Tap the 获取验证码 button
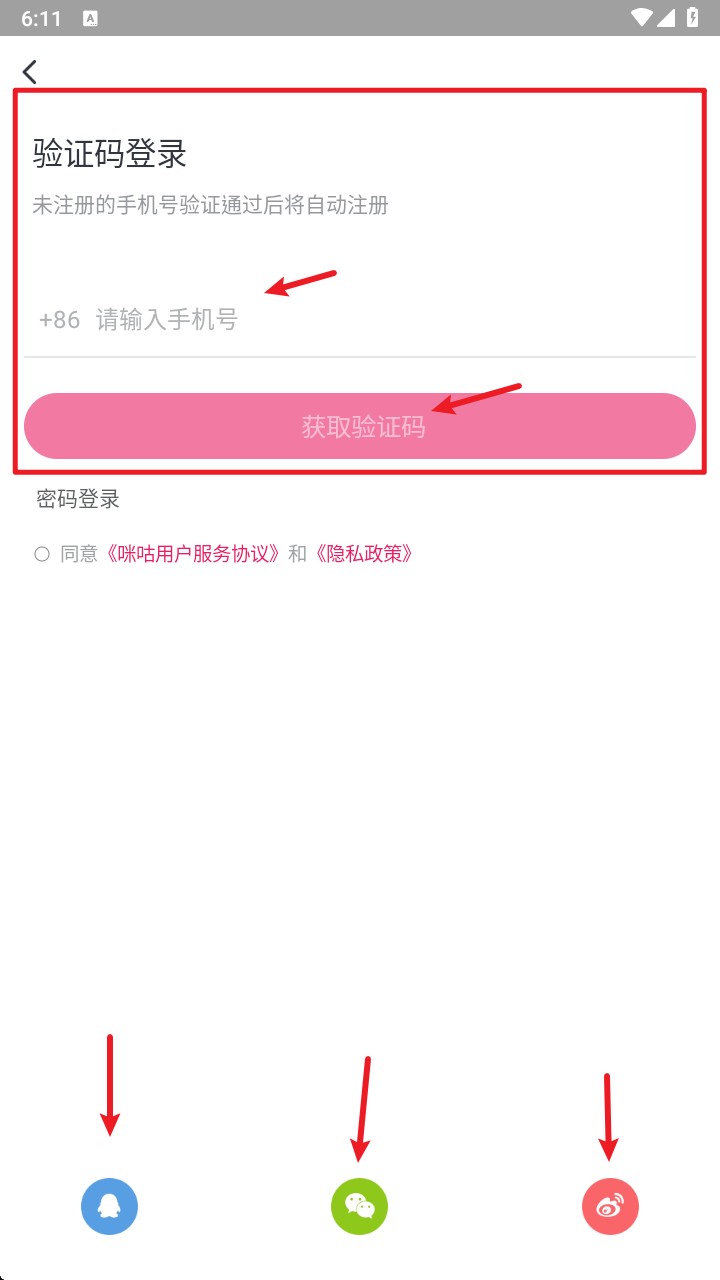720x1280 pixels. coord(360,426)
